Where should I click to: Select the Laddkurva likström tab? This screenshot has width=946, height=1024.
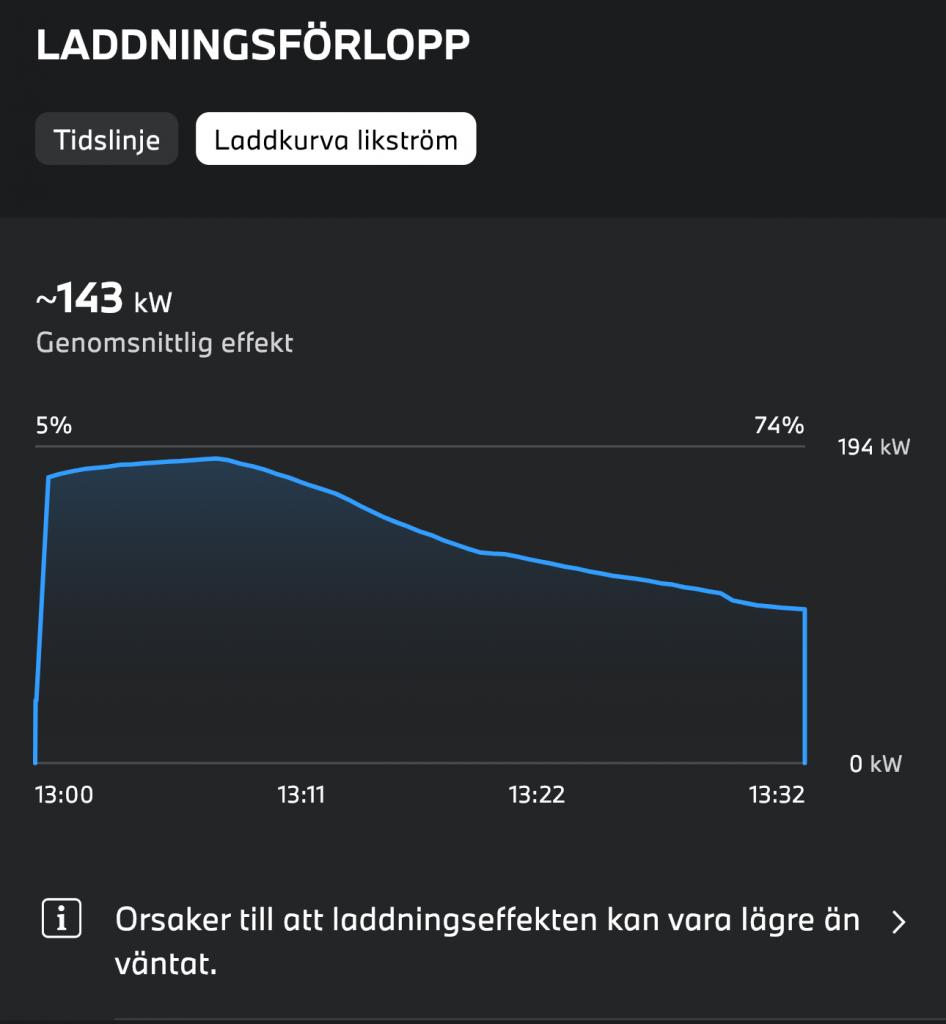point(336,139)
